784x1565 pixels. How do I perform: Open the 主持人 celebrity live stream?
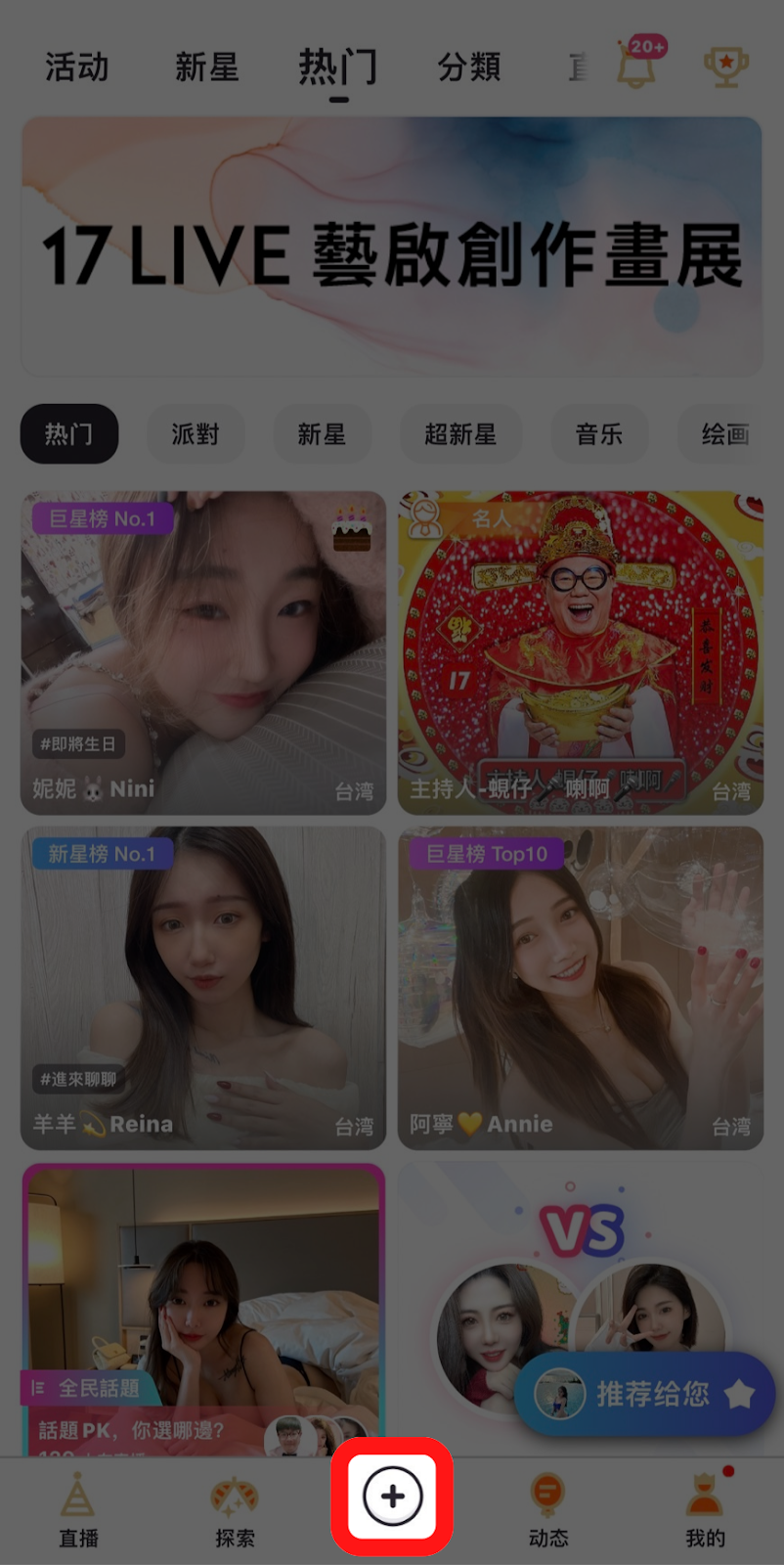click(x=581, y=652)
